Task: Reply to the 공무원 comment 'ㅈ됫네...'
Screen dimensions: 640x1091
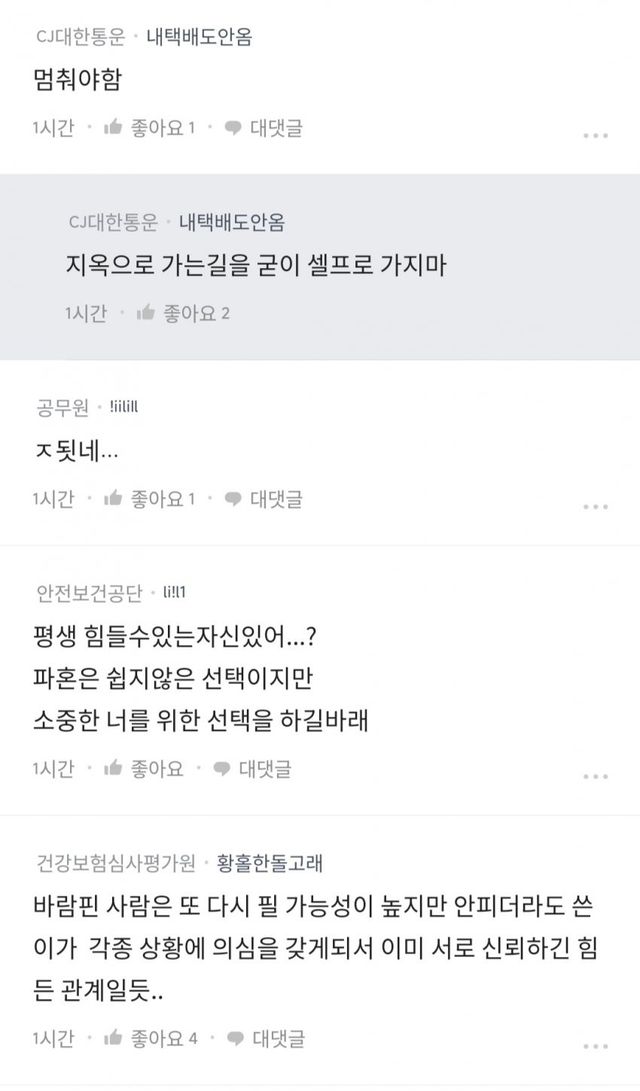Action: 264,498
